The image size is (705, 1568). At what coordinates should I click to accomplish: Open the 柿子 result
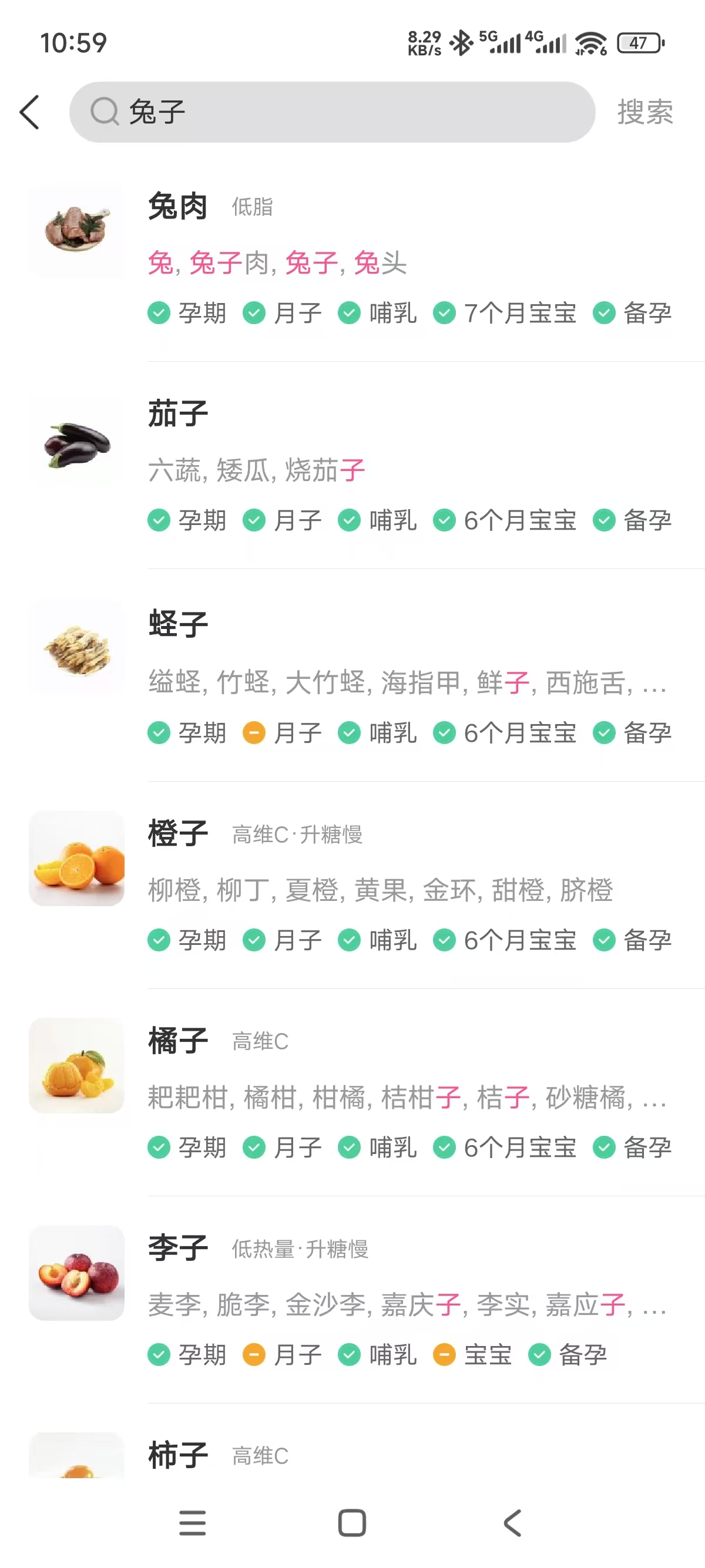coord(178,1455)
